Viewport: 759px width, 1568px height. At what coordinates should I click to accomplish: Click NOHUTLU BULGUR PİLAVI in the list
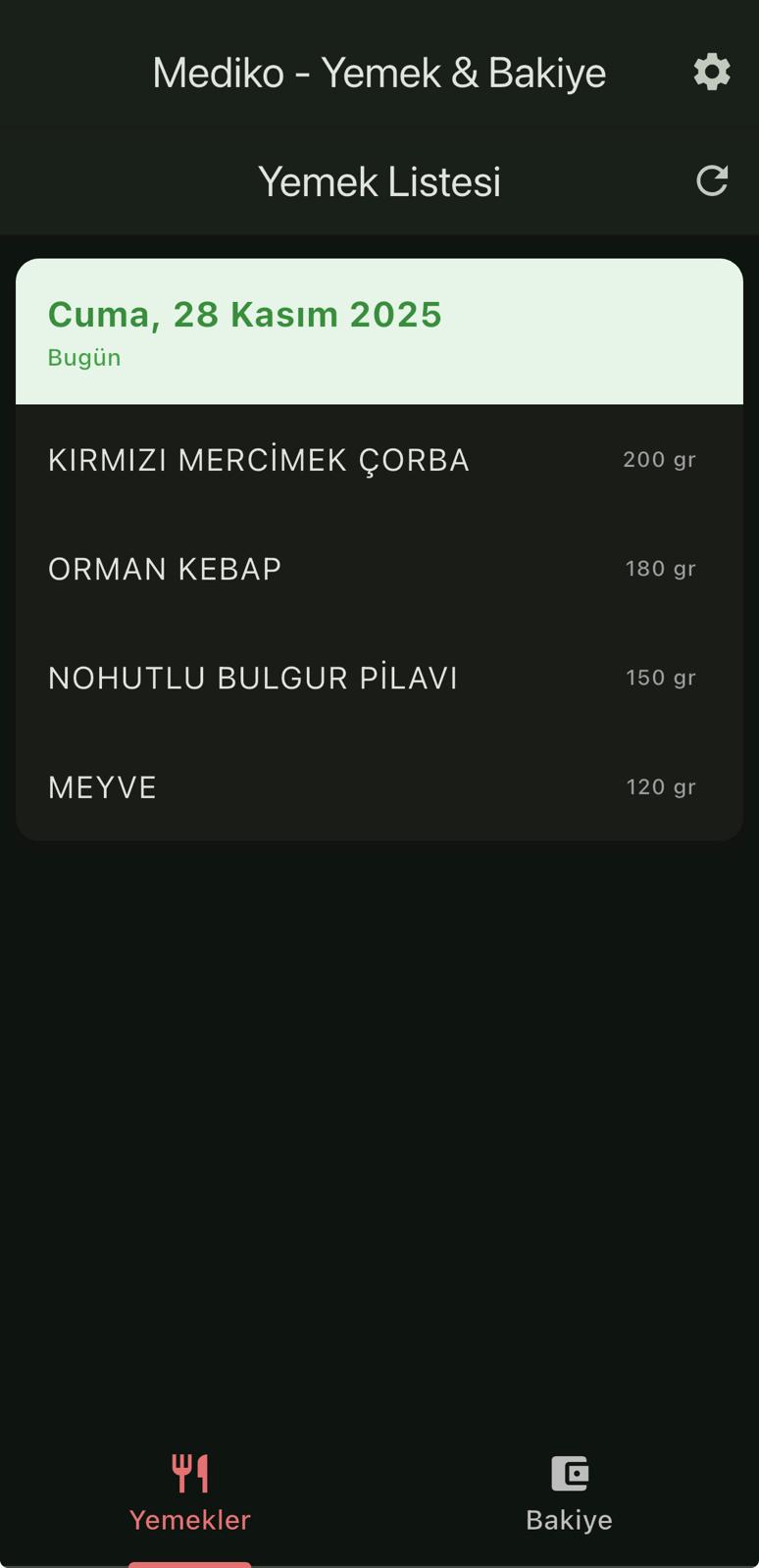click(253, 677)
